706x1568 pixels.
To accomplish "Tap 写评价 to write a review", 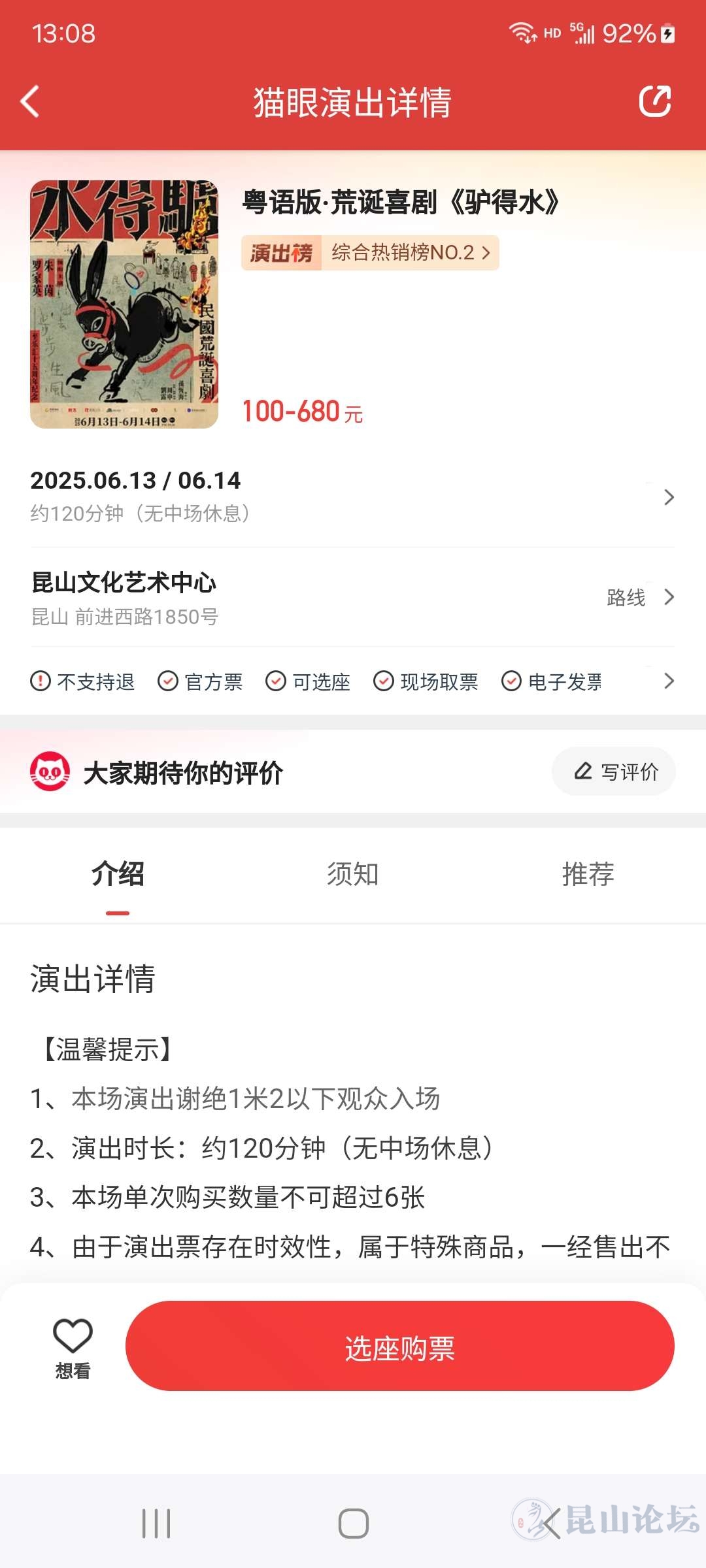I will pyautogui.click(x=614, y=772).
